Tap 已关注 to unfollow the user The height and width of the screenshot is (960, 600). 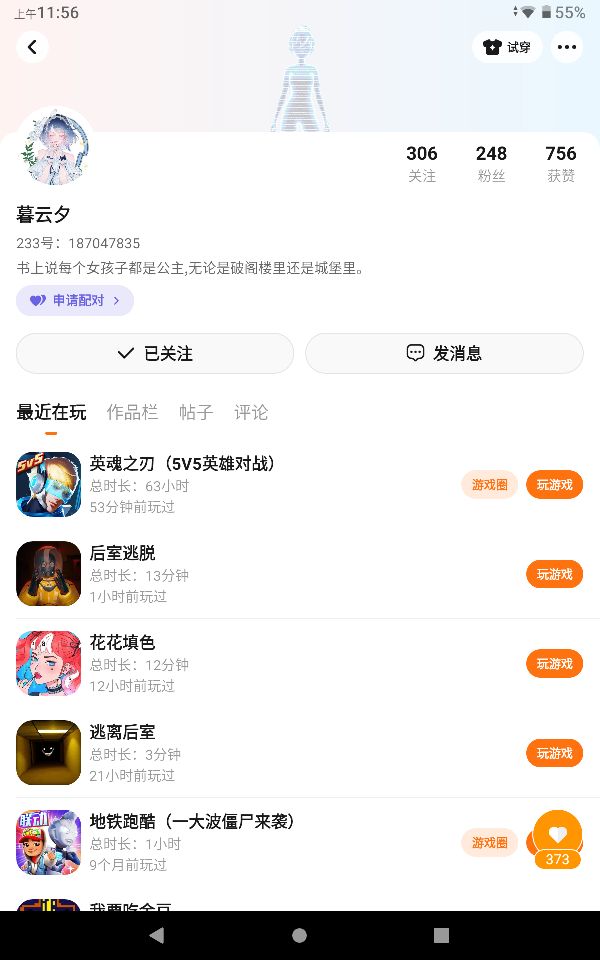coord(155,353)
